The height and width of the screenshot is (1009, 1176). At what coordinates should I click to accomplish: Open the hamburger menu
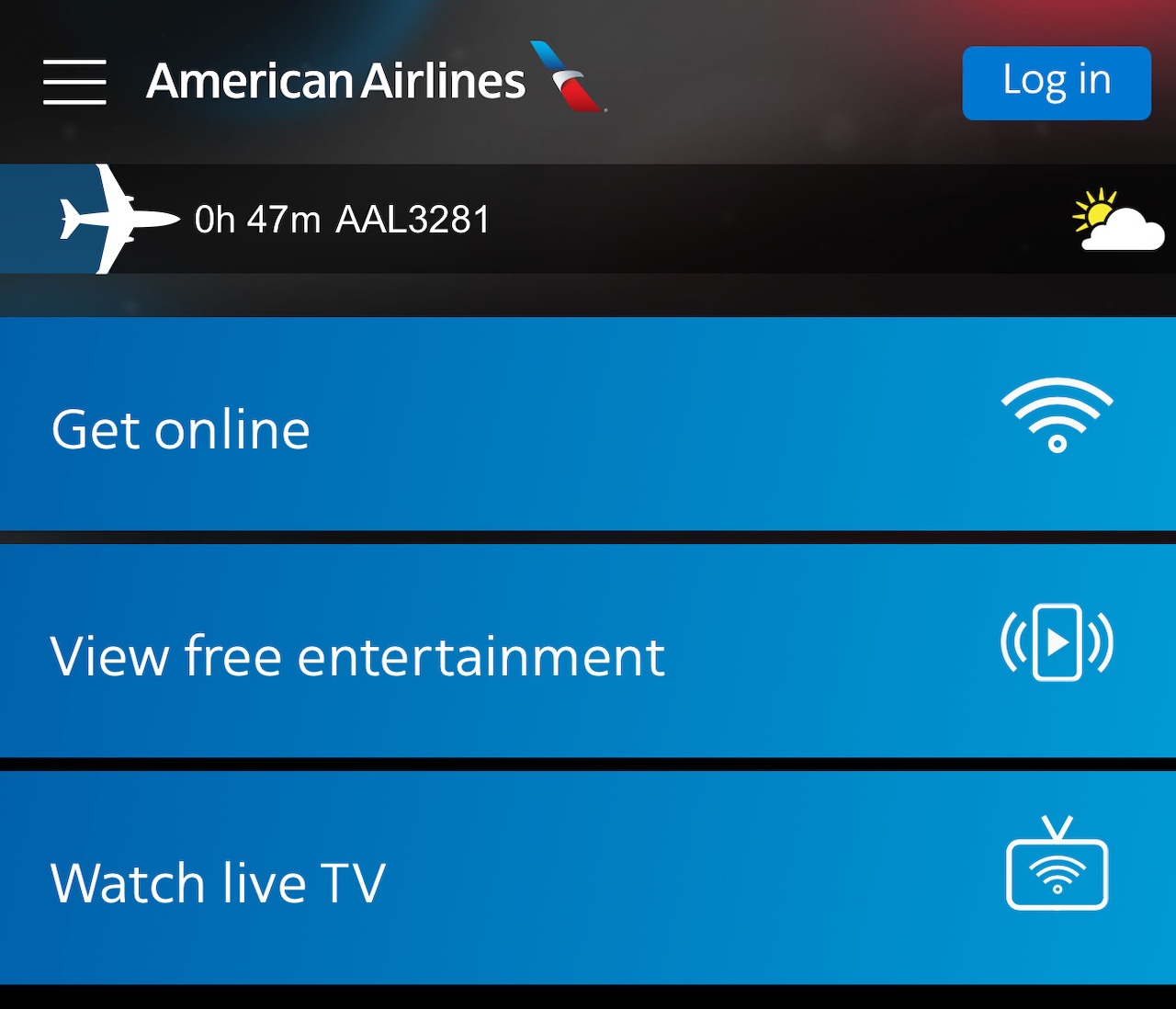[x=74, y=82]
